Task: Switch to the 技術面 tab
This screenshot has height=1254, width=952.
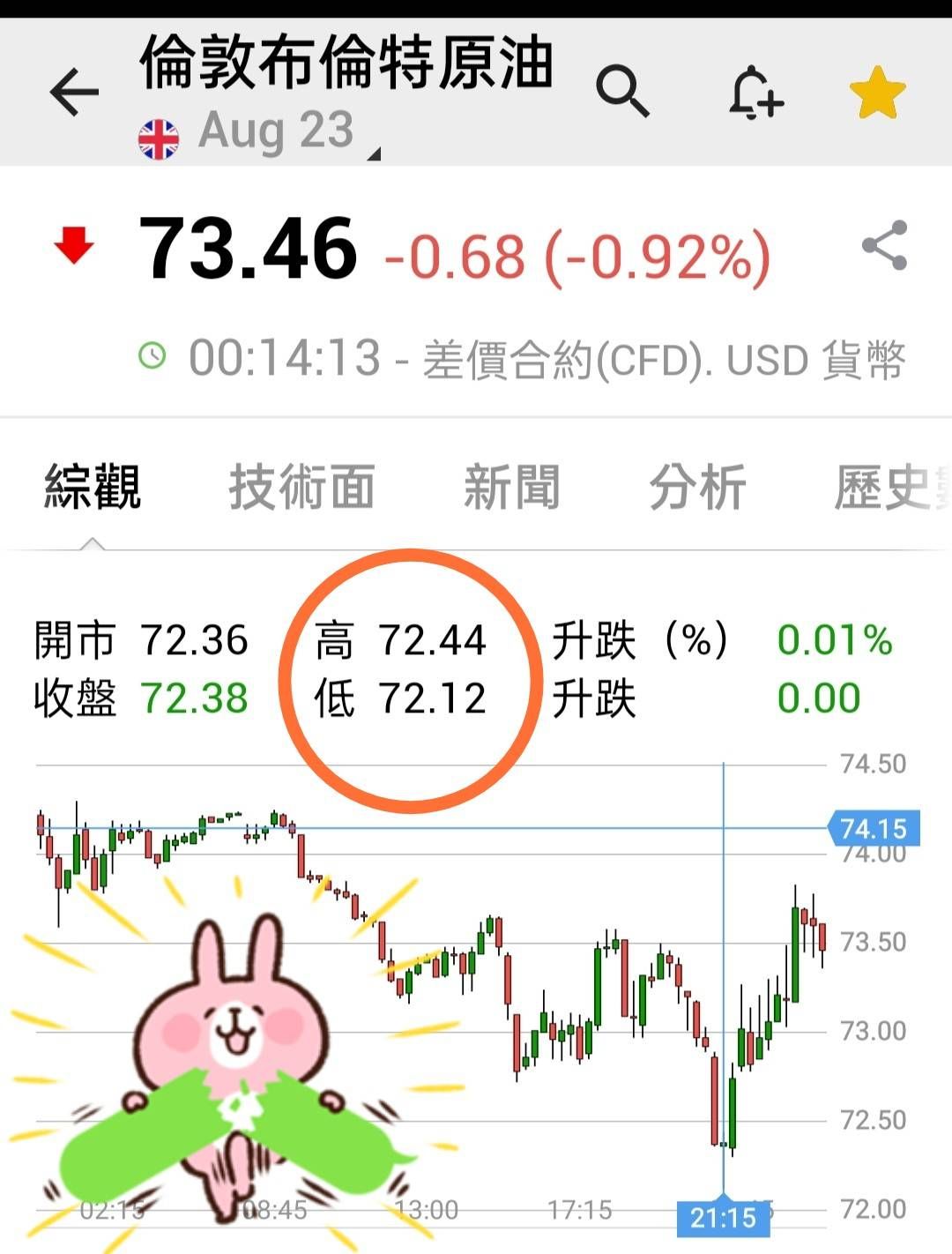Action: click(301, 487)
